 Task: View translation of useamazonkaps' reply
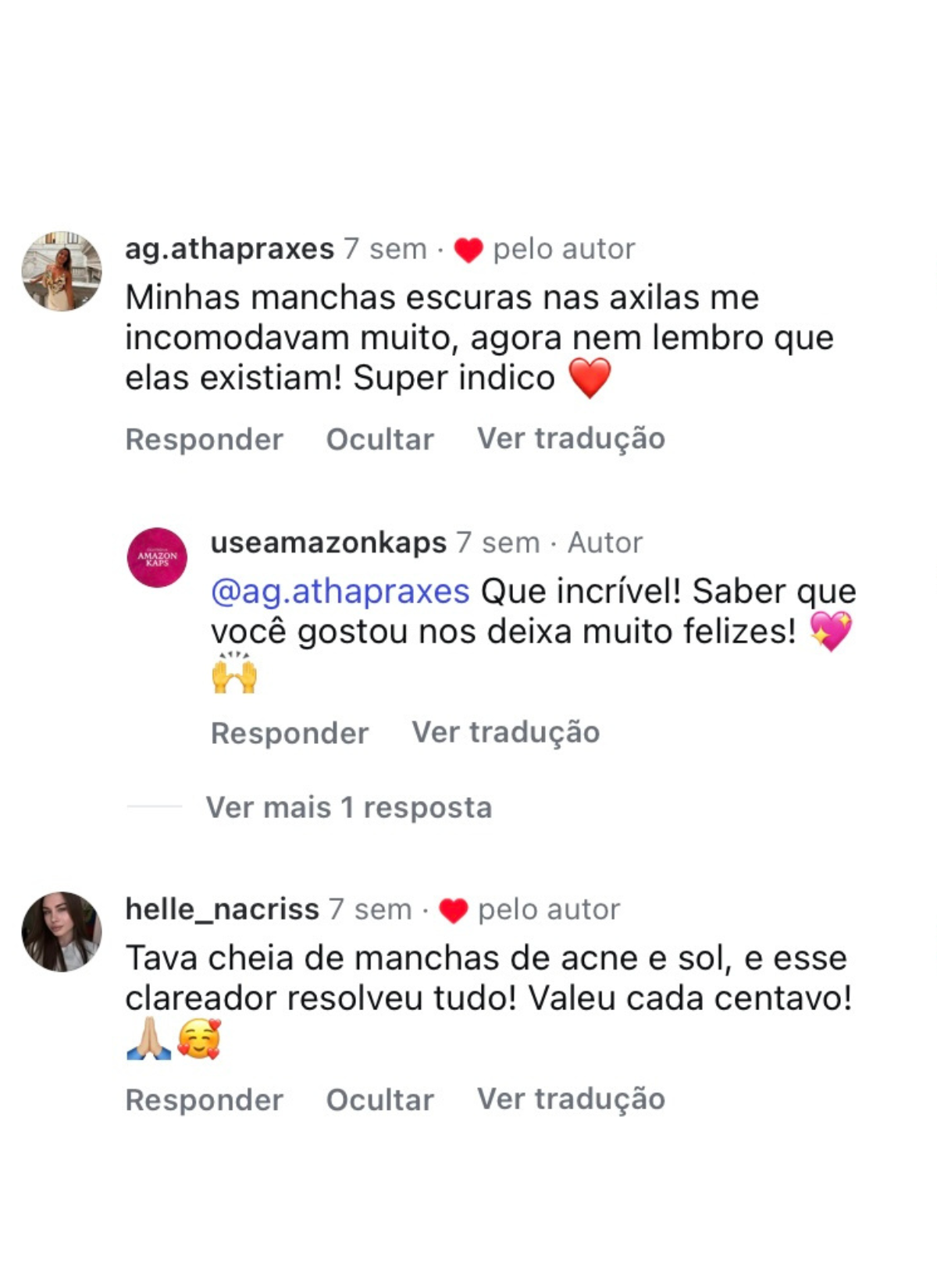point(505,733)
